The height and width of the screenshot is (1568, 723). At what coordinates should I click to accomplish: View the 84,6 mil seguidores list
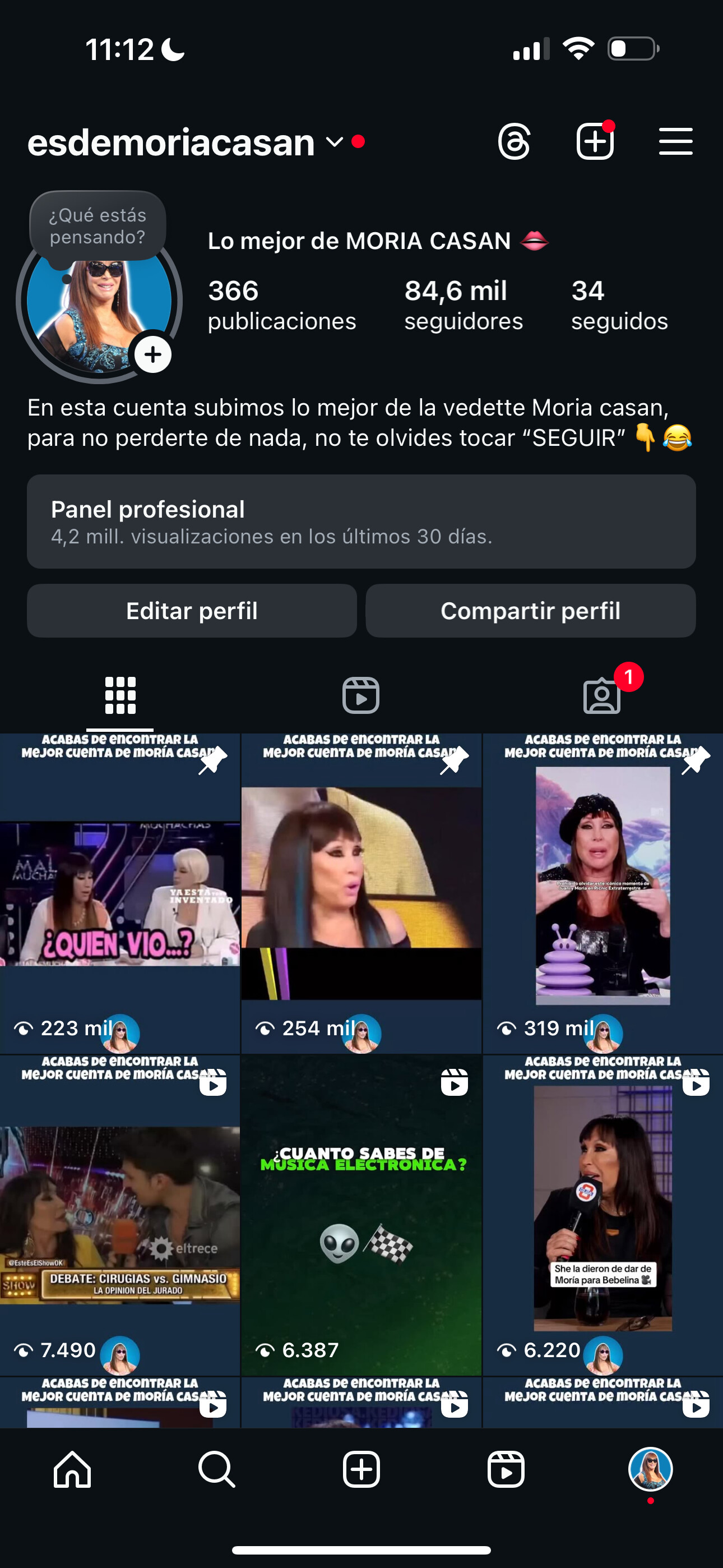[463, 305]
